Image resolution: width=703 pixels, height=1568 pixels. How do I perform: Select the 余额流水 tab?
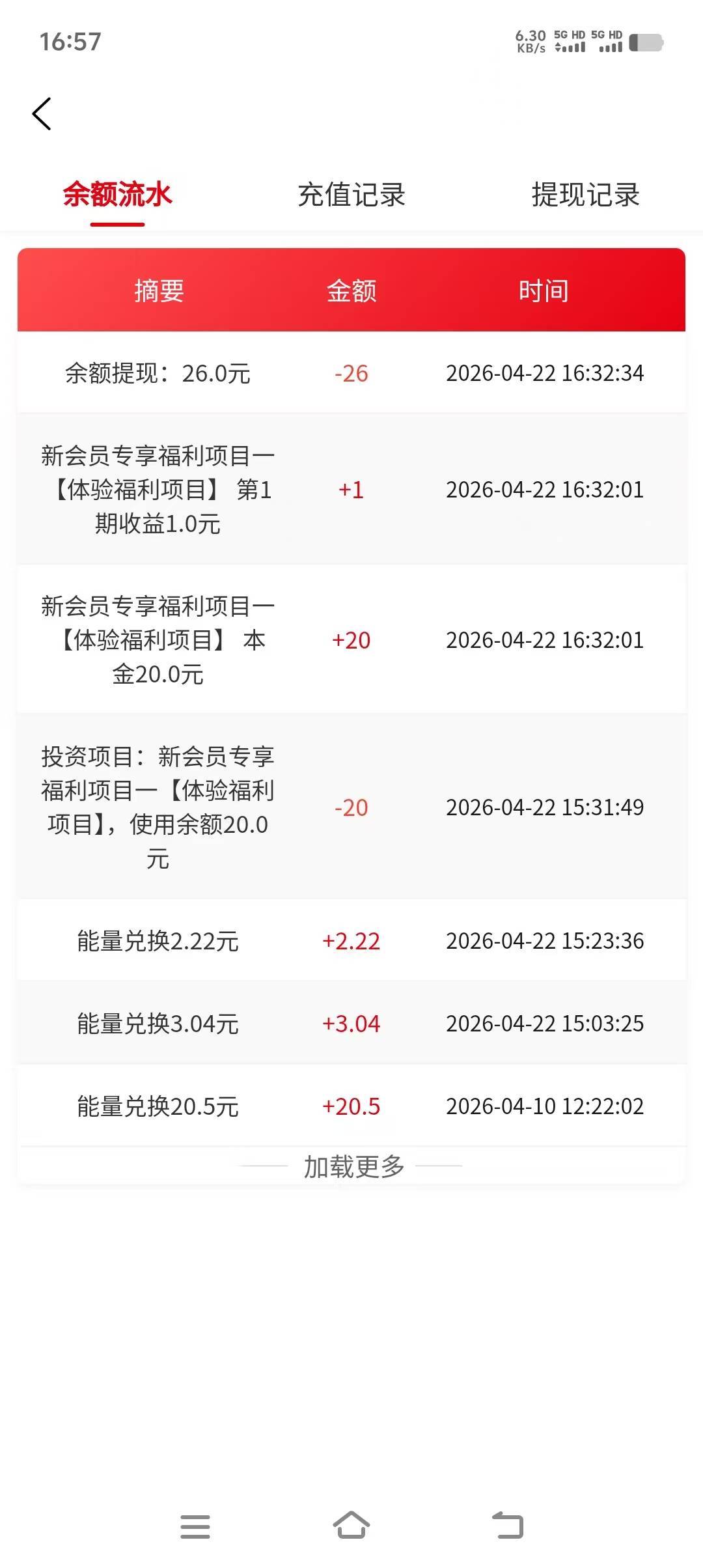click(x=117, y=195)
